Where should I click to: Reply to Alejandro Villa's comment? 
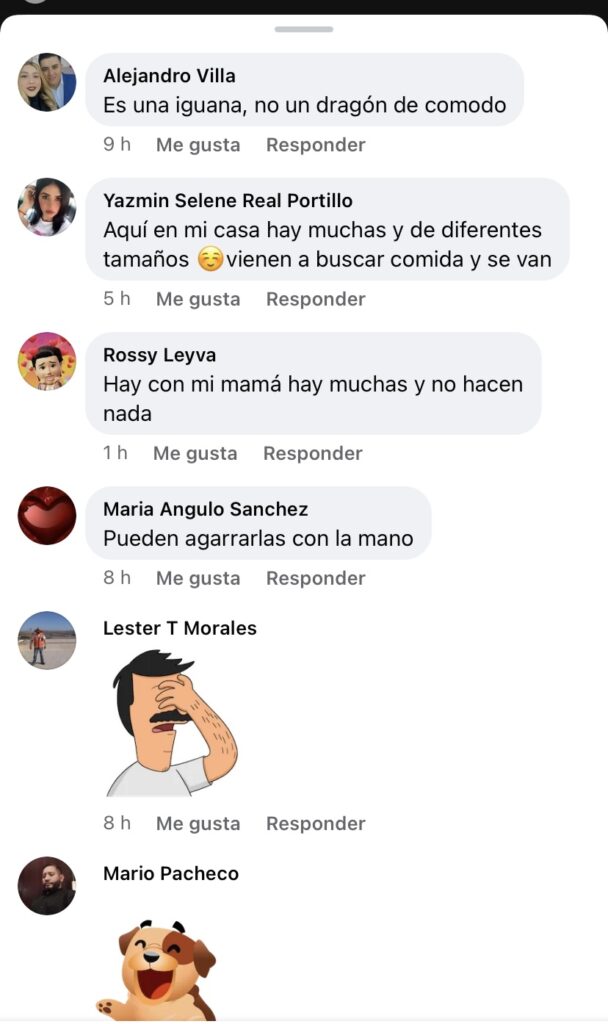315,145
